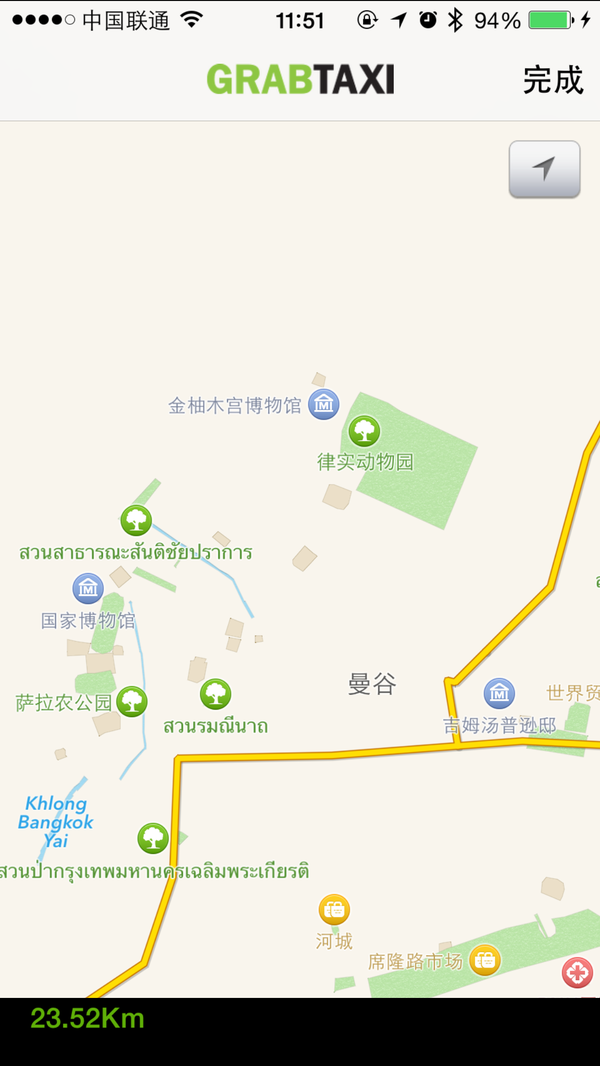Center the map on current location
The height and width of the screenshot is (1066, 600).
pyautogui.click(x=544, y=169)
